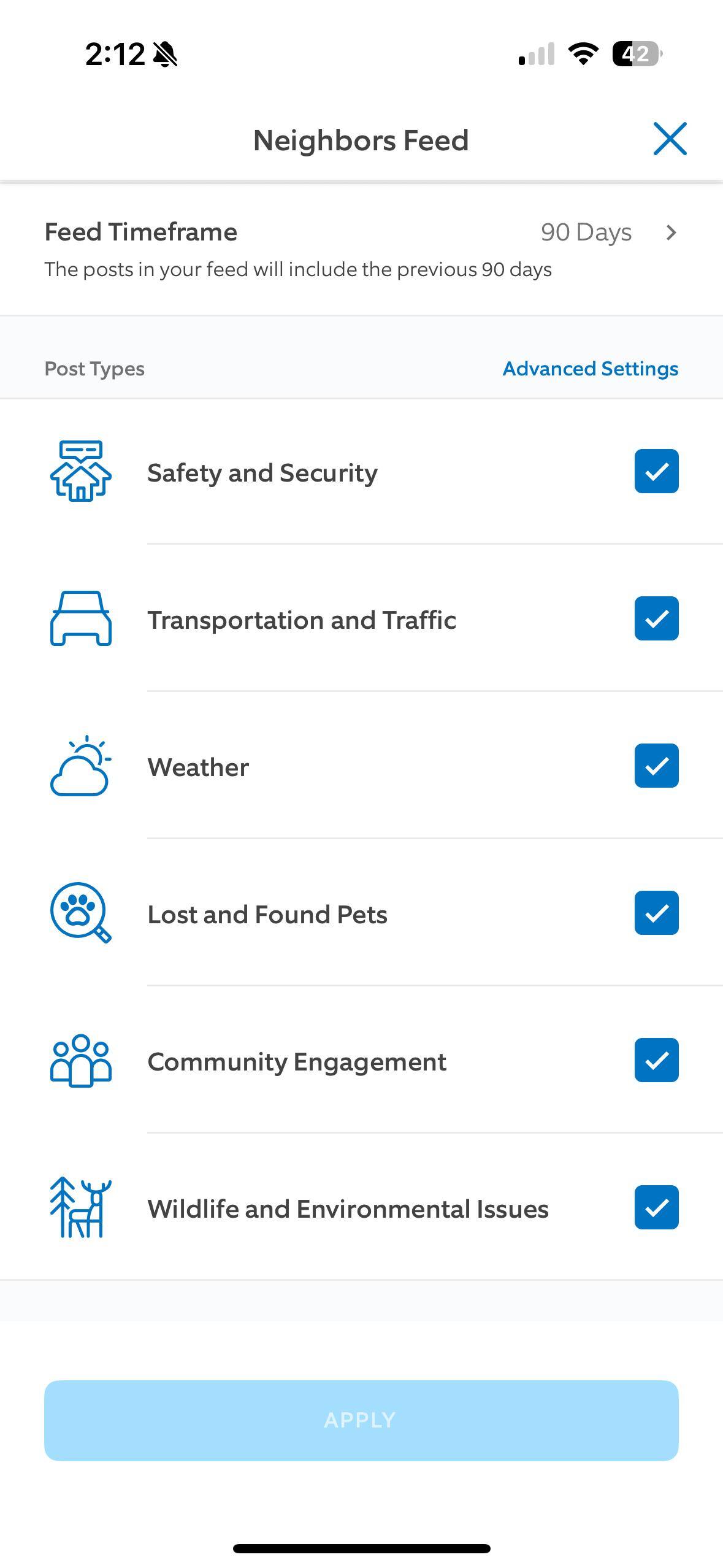The width and height of the screenshot is (723, 1568).
Task: Untick Wildlife and Environmental Issues
Action: pyautogui.click(x=656, y=1207)
